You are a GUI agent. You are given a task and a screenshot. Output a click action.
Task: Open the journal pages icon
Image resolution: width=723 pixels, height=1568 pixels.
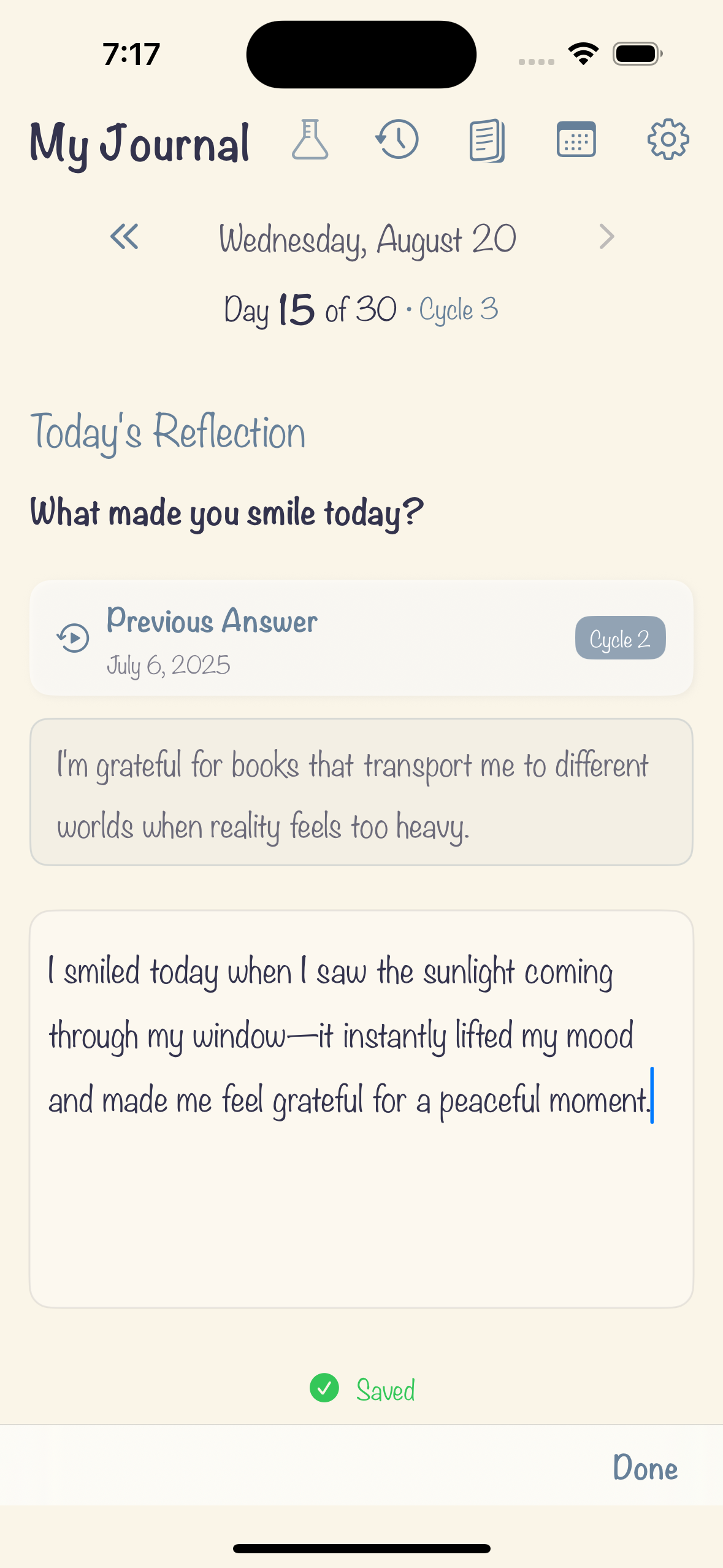click(486, 140)
